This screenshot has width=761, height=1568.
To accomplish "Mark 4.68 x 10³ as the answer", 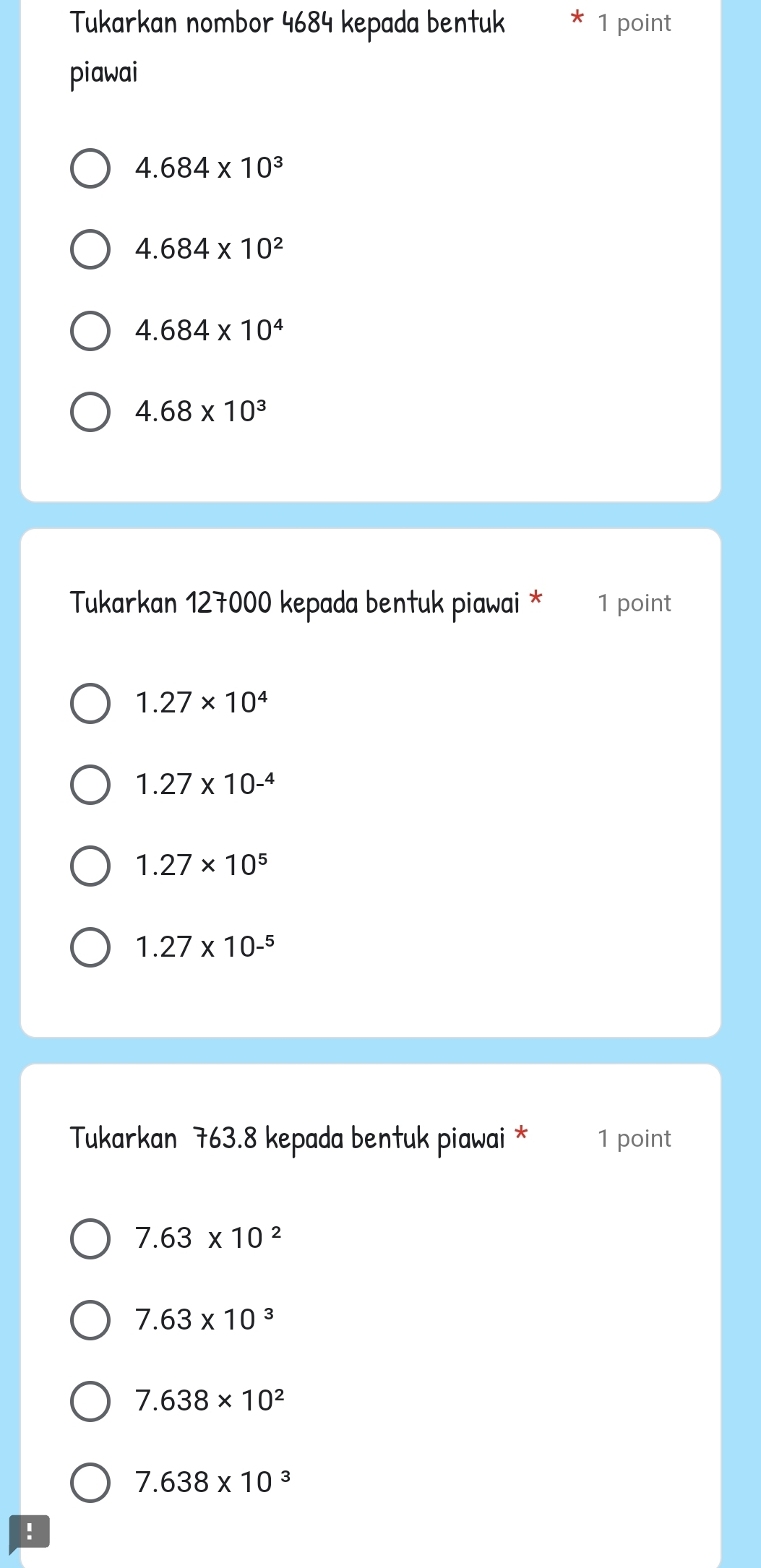I will coord(90,413).
